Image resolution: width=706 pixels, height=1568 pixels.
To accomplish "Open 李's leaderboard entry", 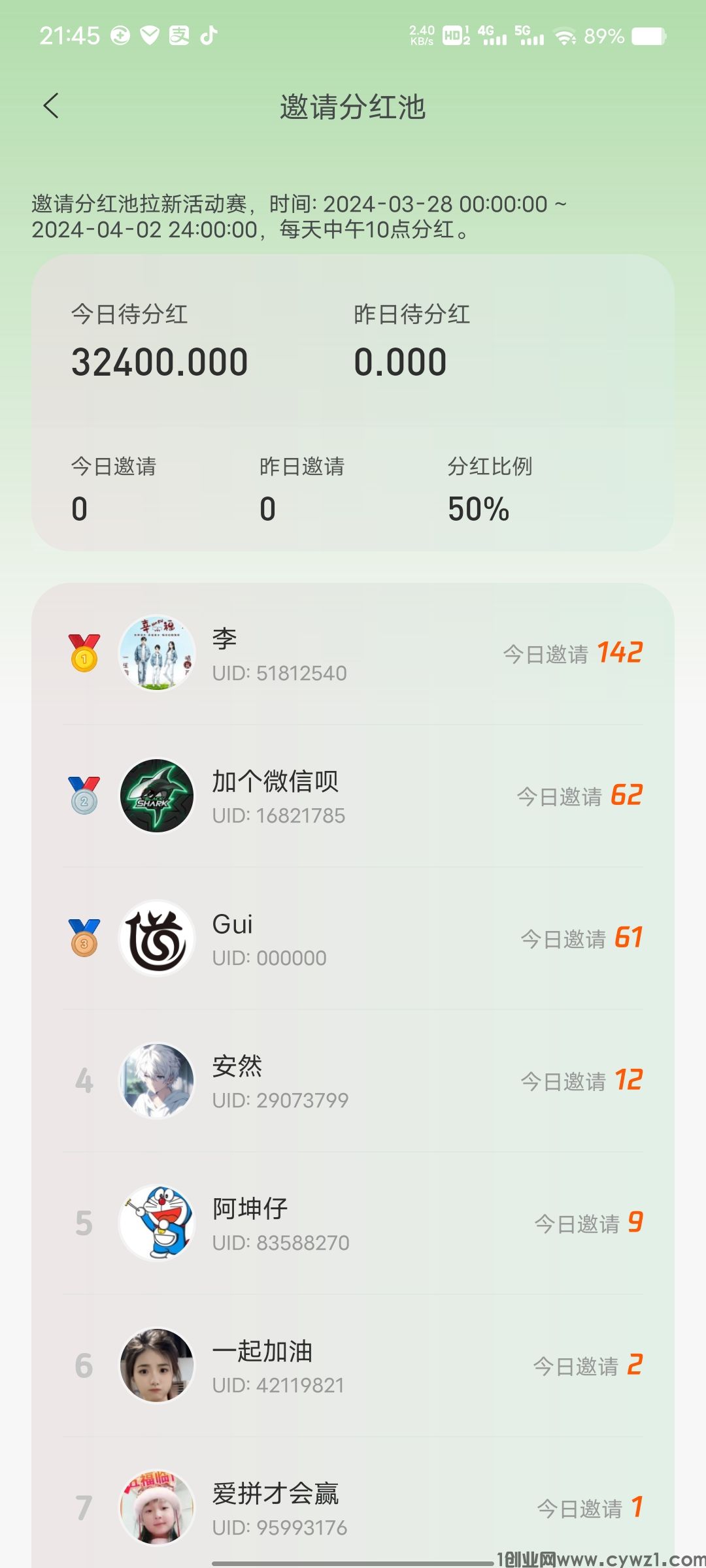I will point(353,653).
